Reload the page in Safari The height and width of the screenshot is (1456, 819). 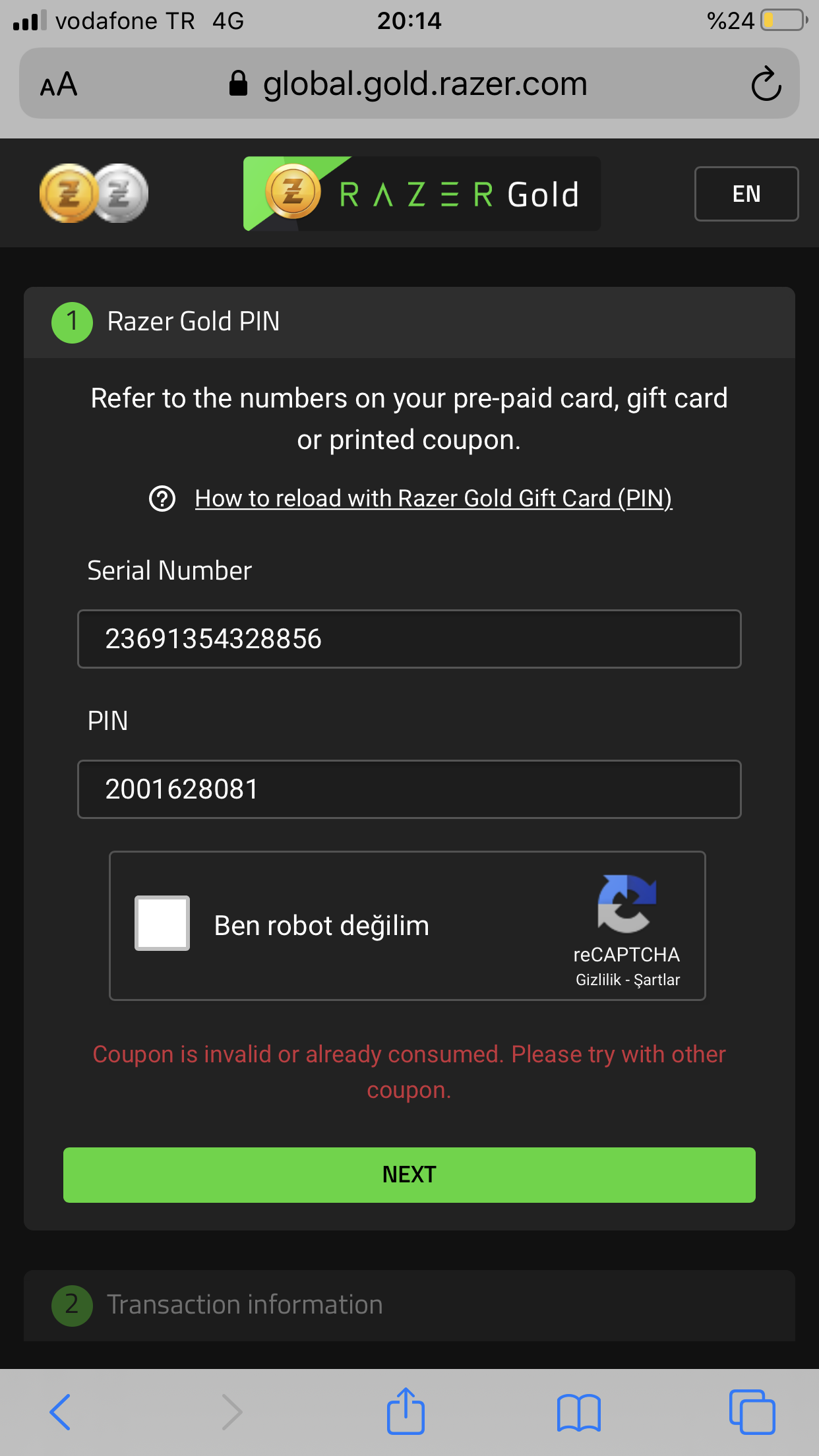[x=766, y=84]
